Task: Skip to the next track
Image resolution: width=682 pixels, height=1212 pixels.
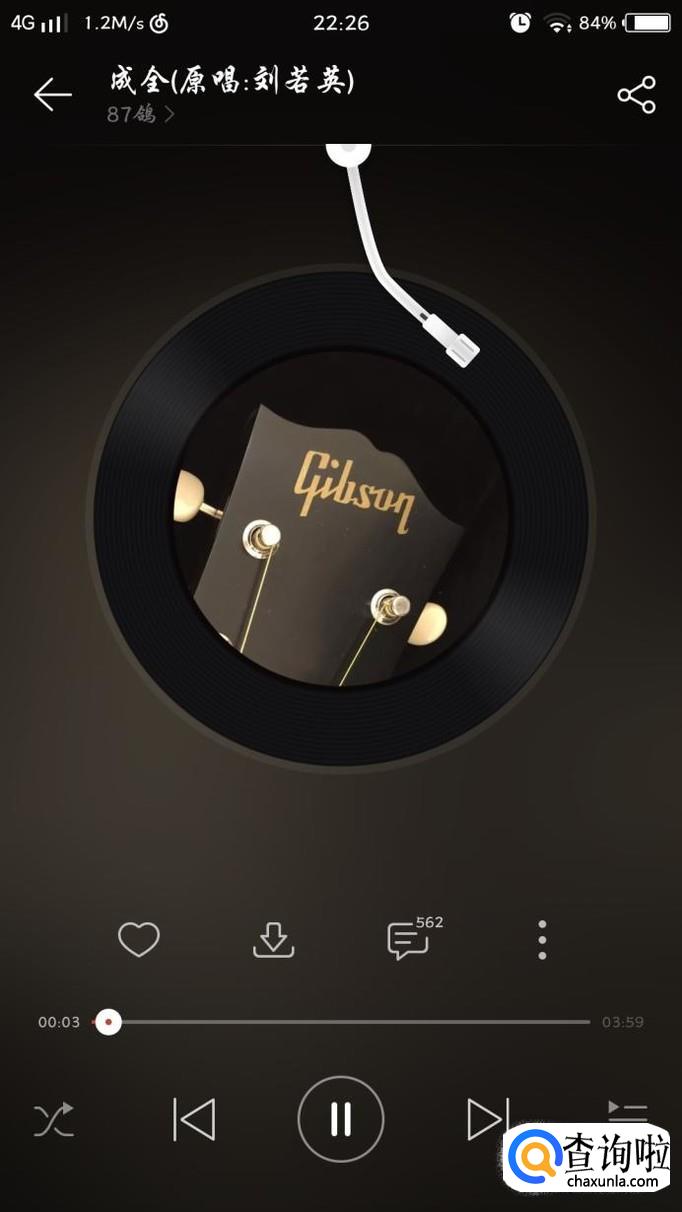Action: pyautogui.click(x=488, y=1119)
